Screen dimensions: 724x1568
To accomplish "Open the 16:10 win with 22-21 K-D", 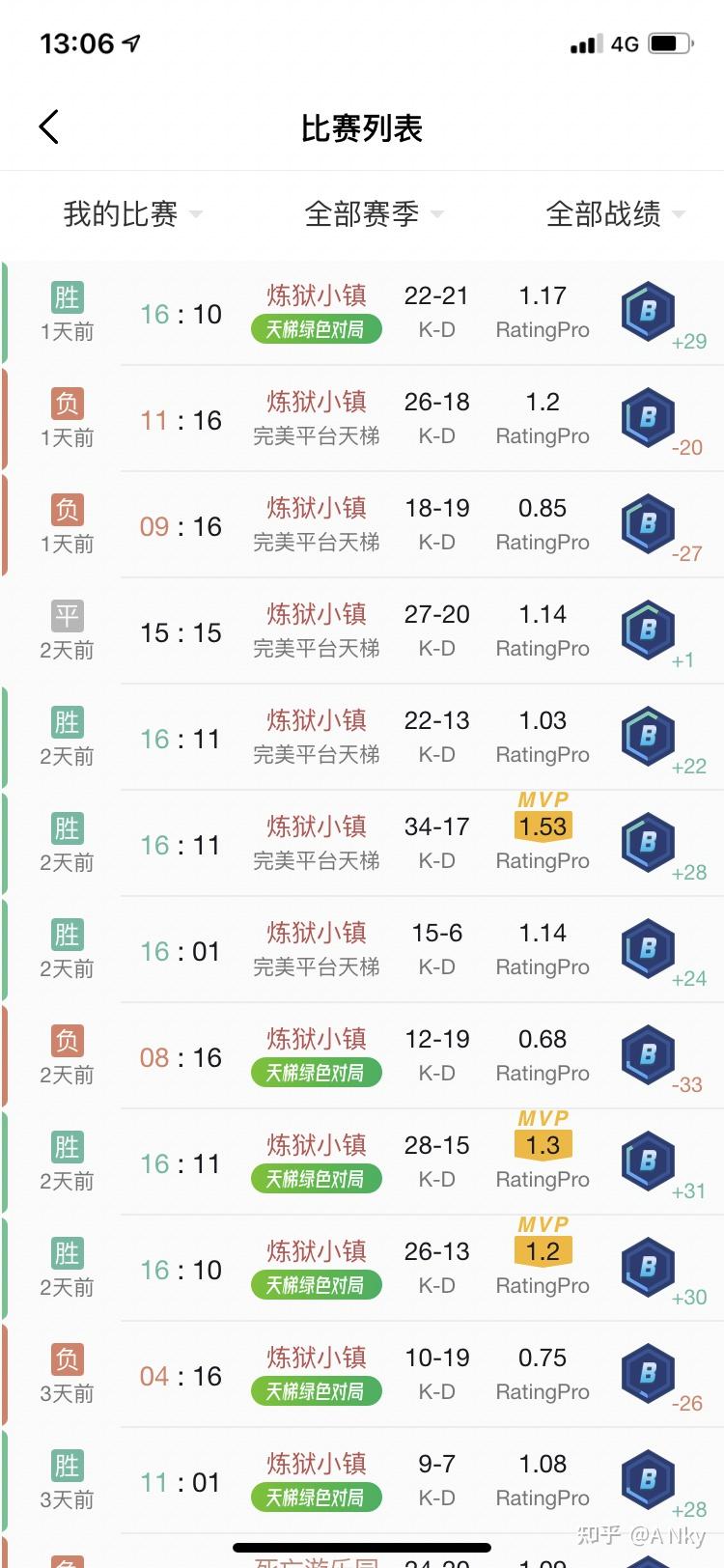I will pos(362,313).
